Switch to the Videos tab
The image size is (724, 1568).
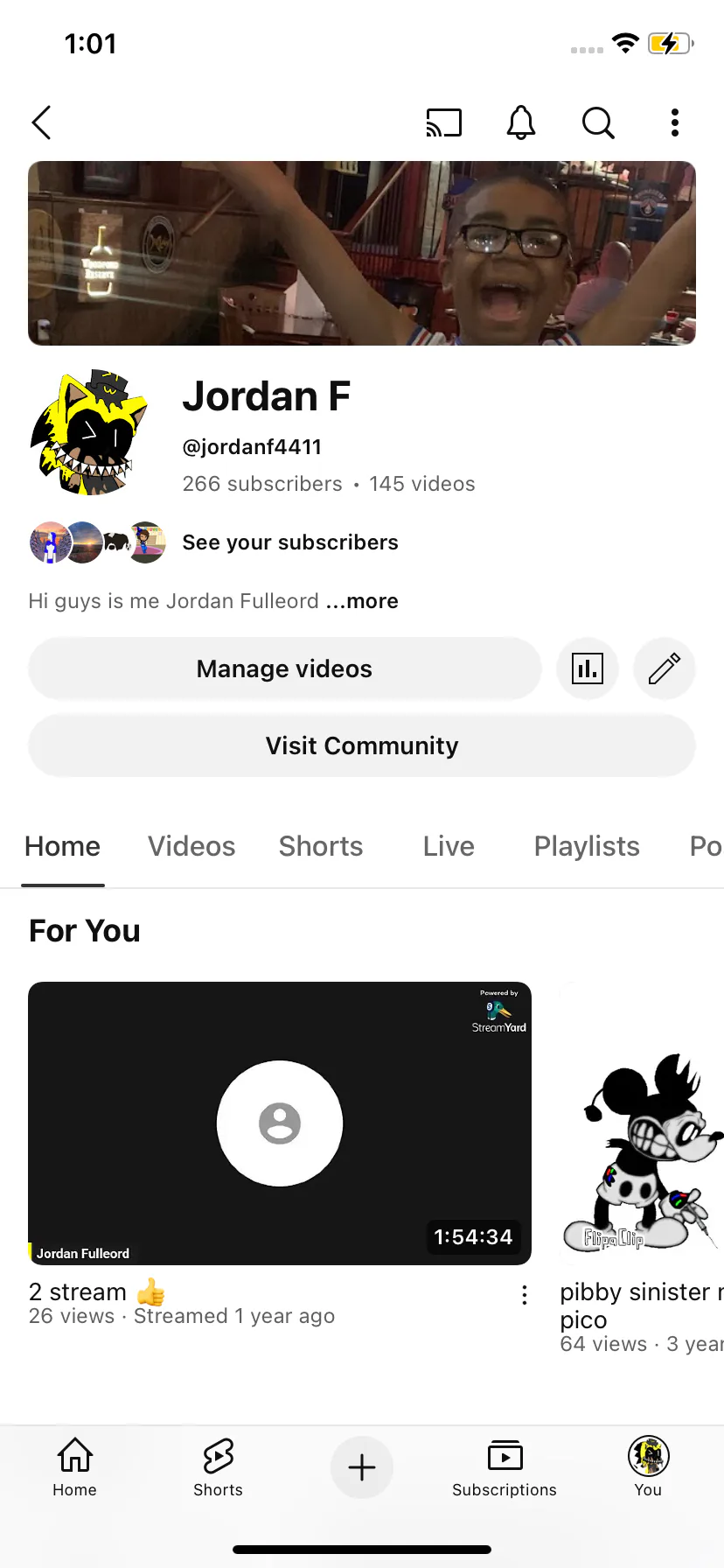191,846
